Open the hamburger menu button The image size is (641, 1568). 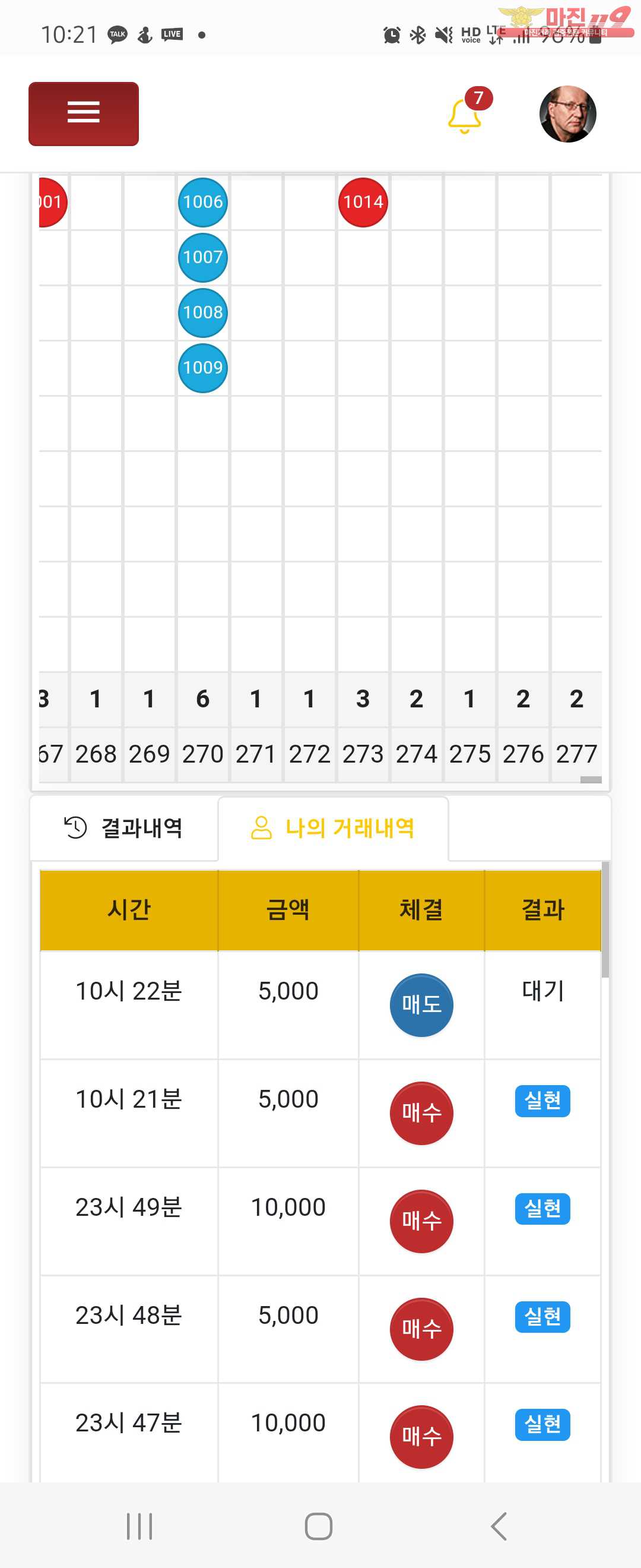click(83, 114)
